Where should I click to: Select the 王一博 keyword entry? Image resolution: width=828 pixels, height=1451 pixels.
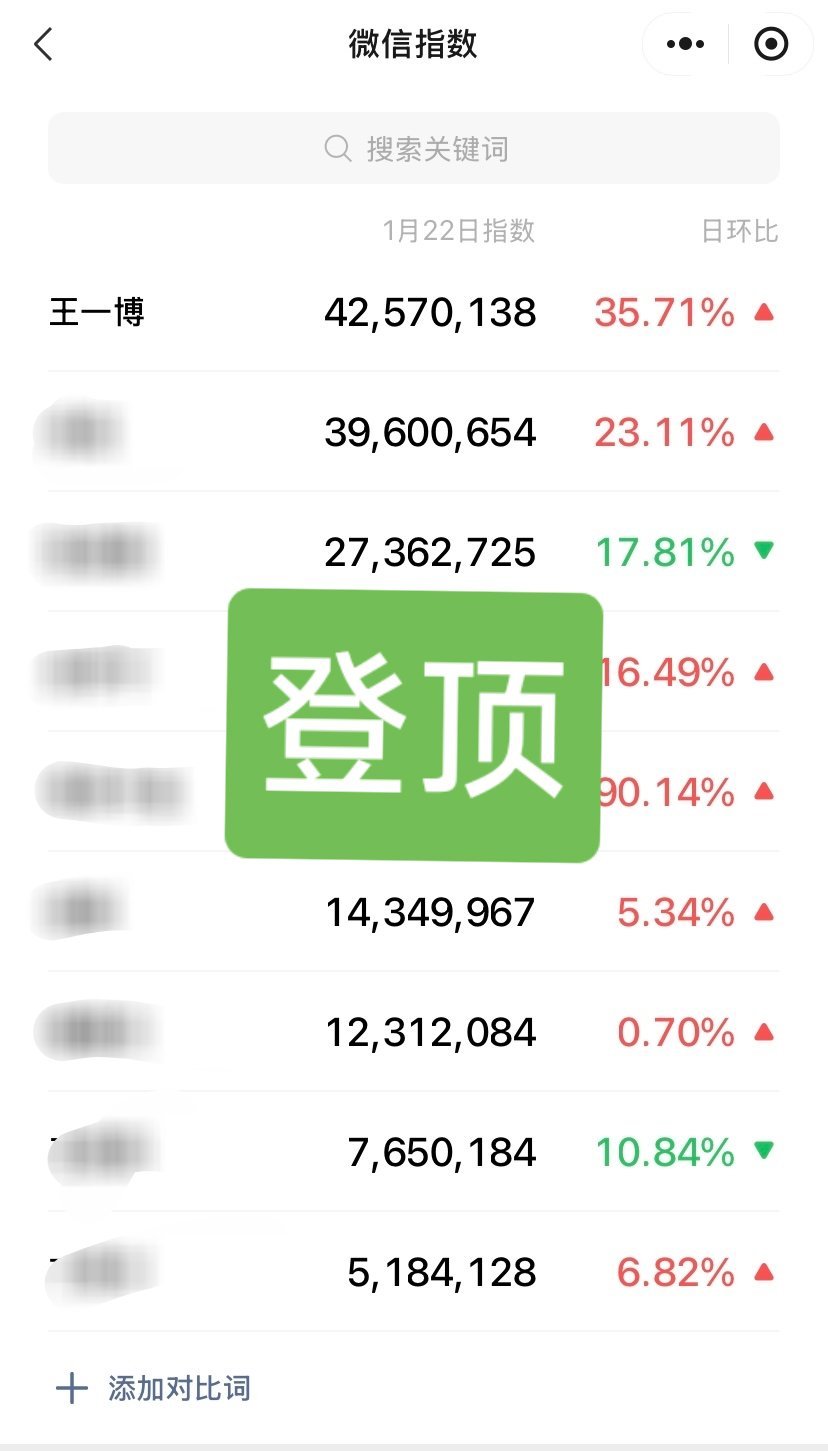coord(97,313)
